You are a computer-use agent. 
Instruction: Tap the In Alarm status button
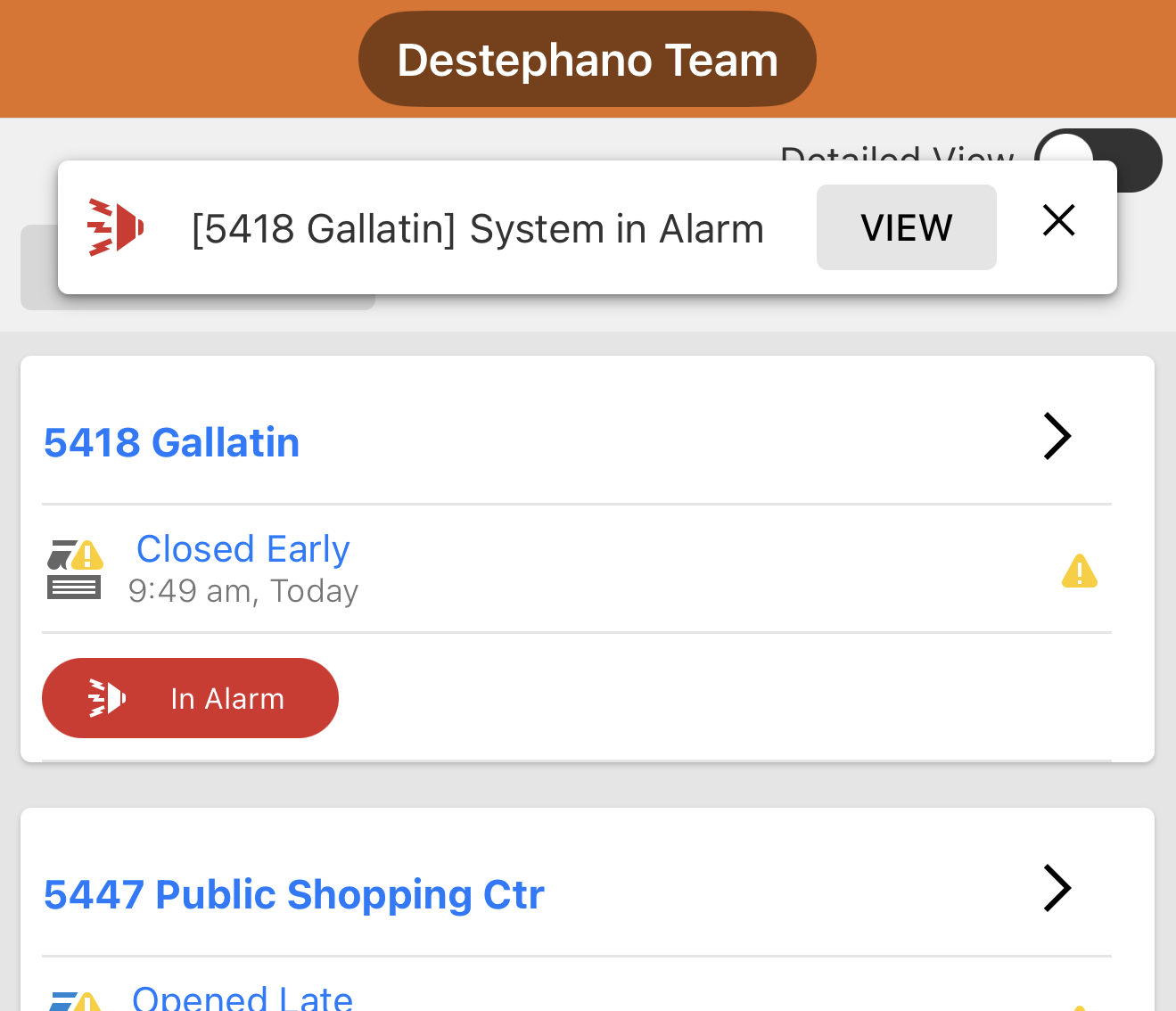pyautogui.click(x=190, y=698)
